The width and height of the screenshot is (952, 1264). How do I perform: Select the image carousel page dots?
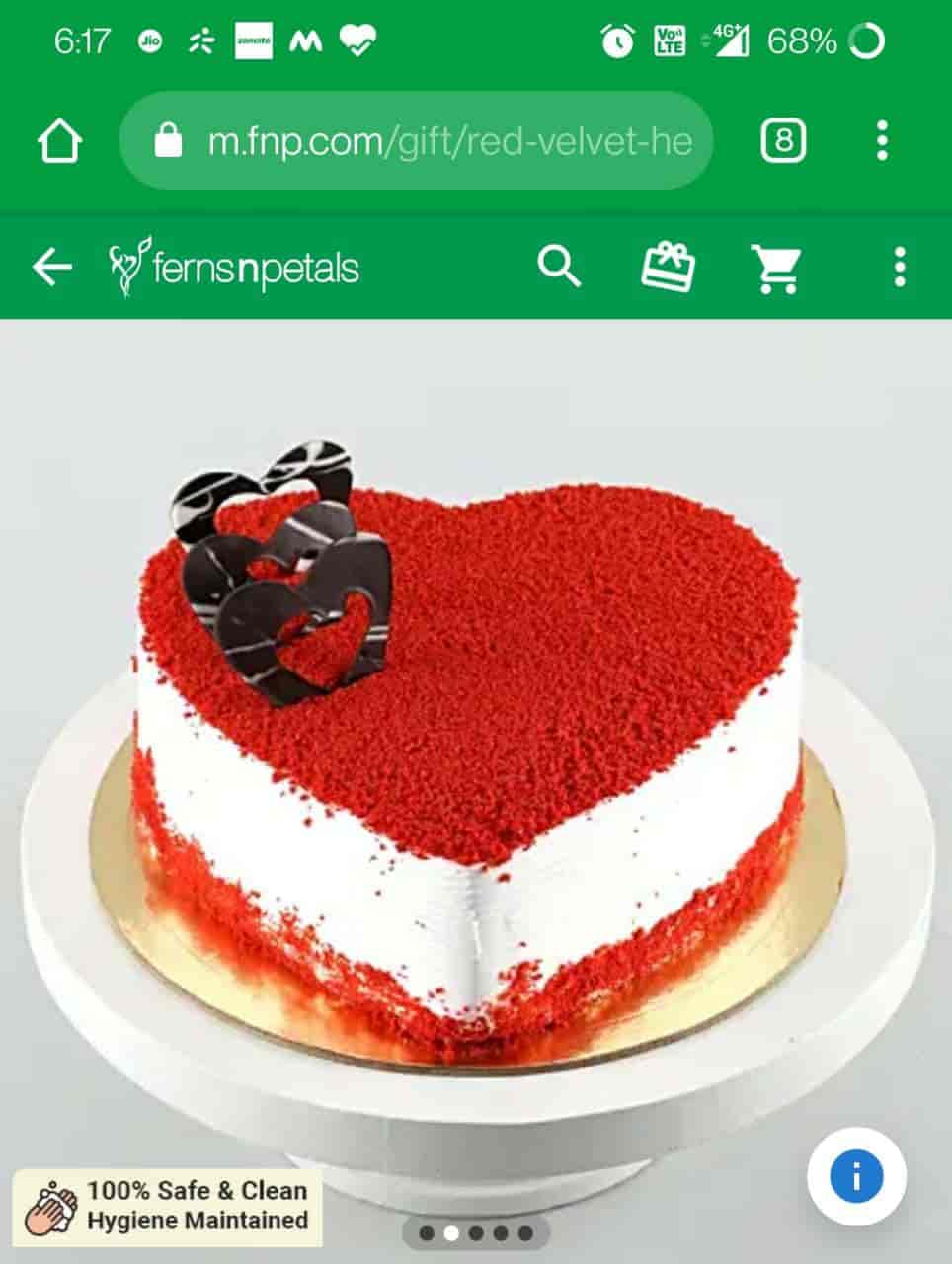(476, 1233)
